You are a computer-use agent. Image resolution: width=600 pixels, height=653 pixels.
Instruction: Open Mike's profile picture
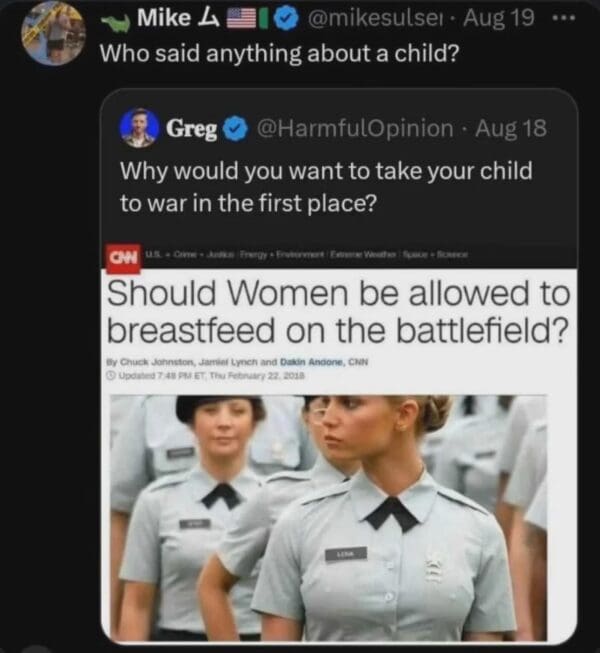[54, 33]
